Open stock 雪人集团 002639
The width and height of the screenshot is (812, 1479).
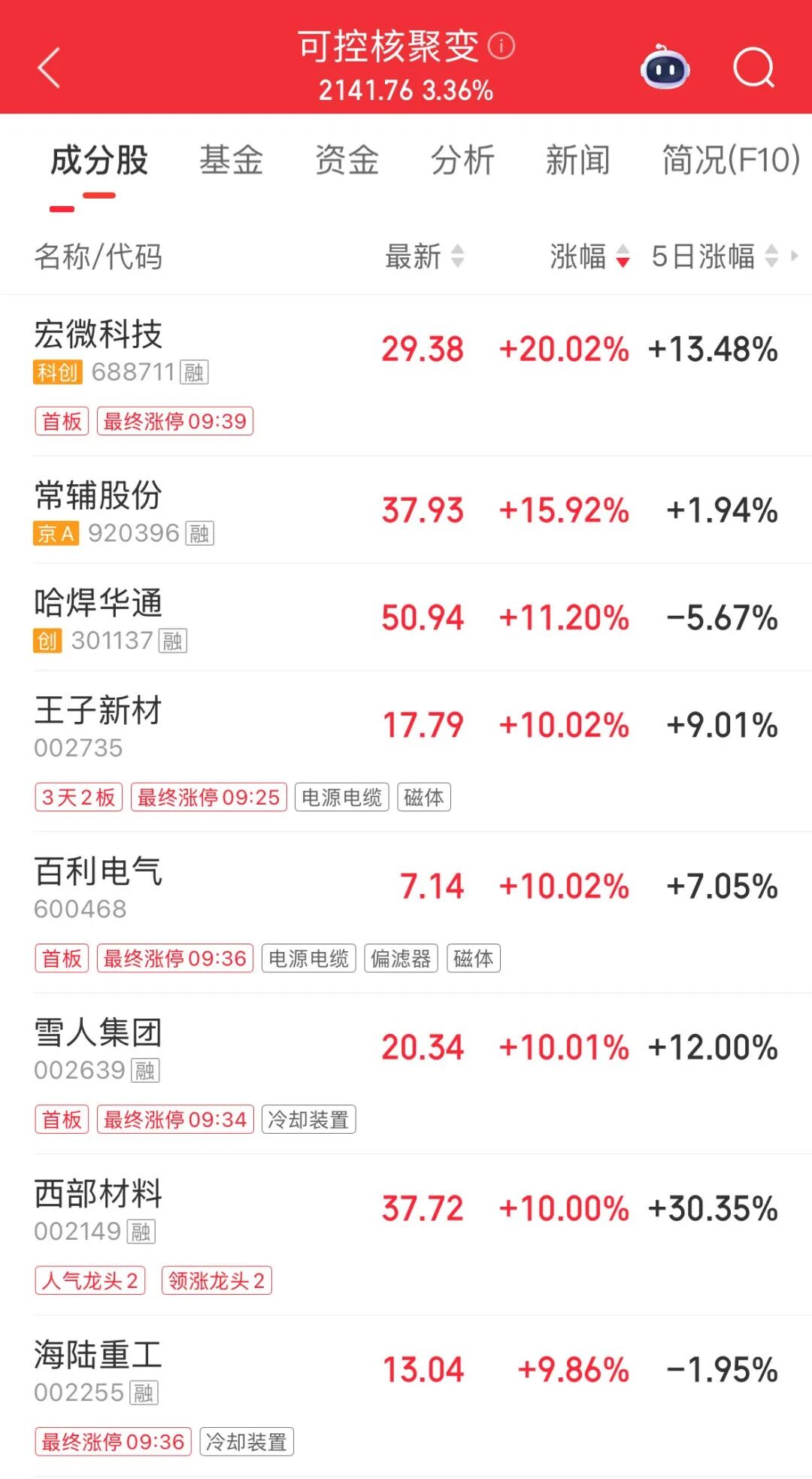[x=99, y=1033]
